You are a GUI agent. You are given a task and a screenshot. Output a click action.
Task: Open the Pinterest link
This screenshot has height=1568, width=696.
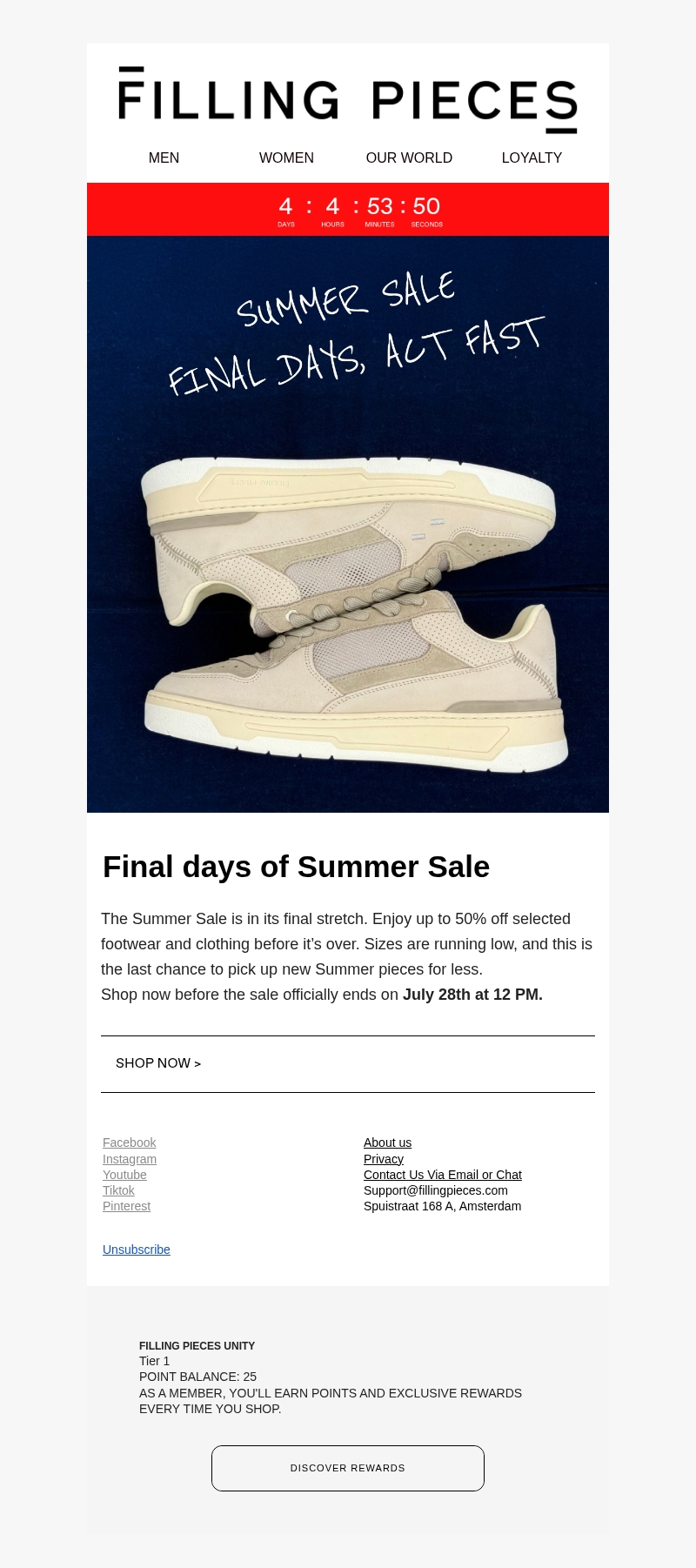coord(126,1206)
